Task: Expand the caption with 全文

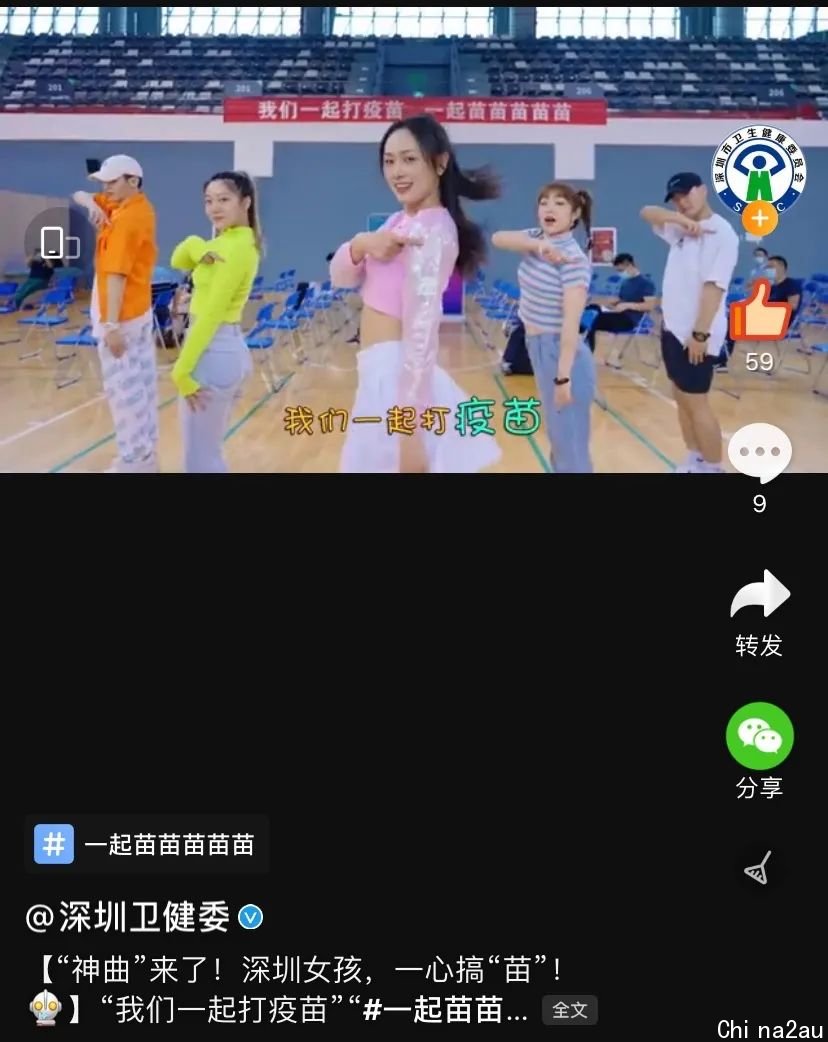Action: pyautogui.click(x=570, y=1010)
